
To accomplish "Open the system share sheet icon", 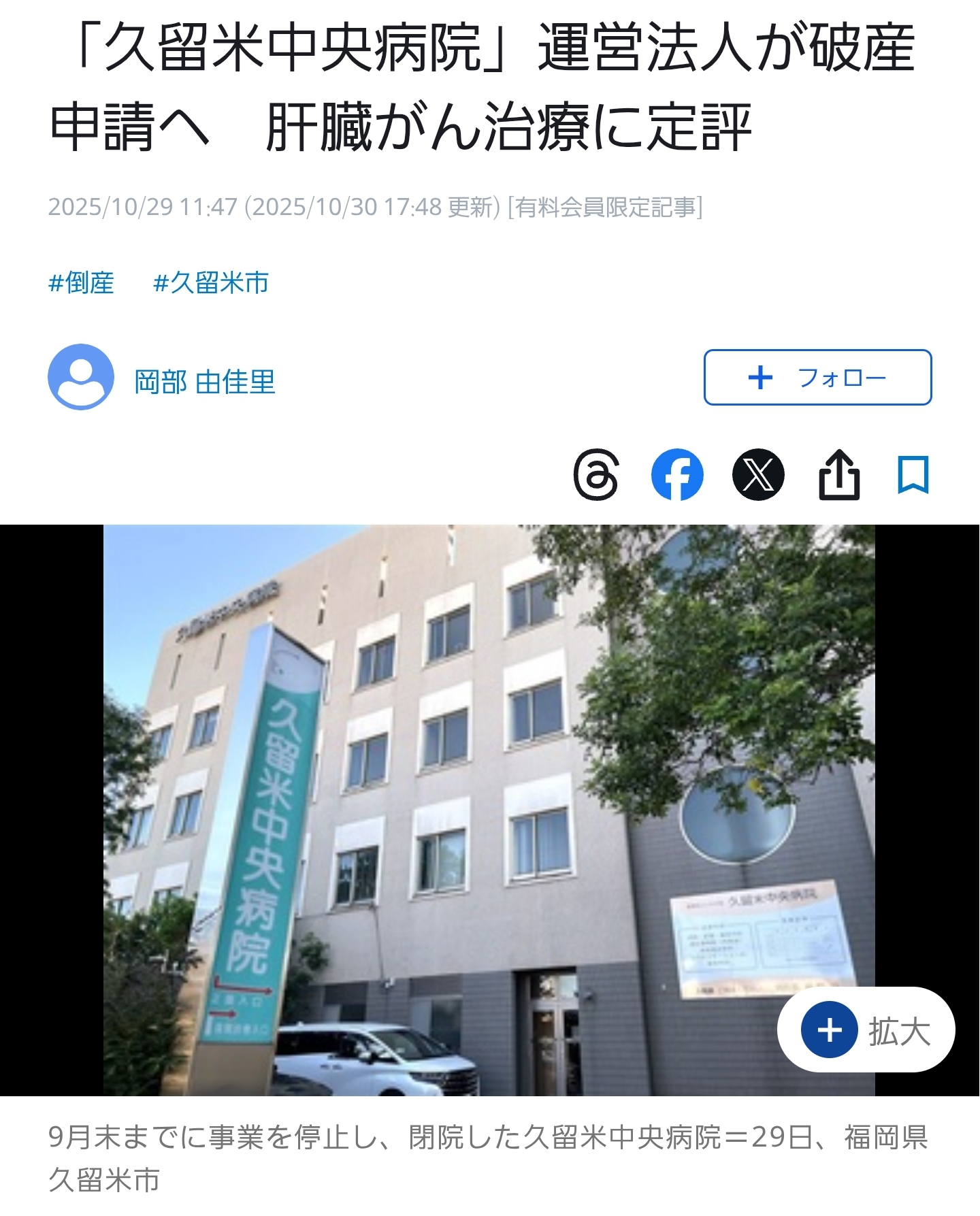I will [x=838, y=474].
